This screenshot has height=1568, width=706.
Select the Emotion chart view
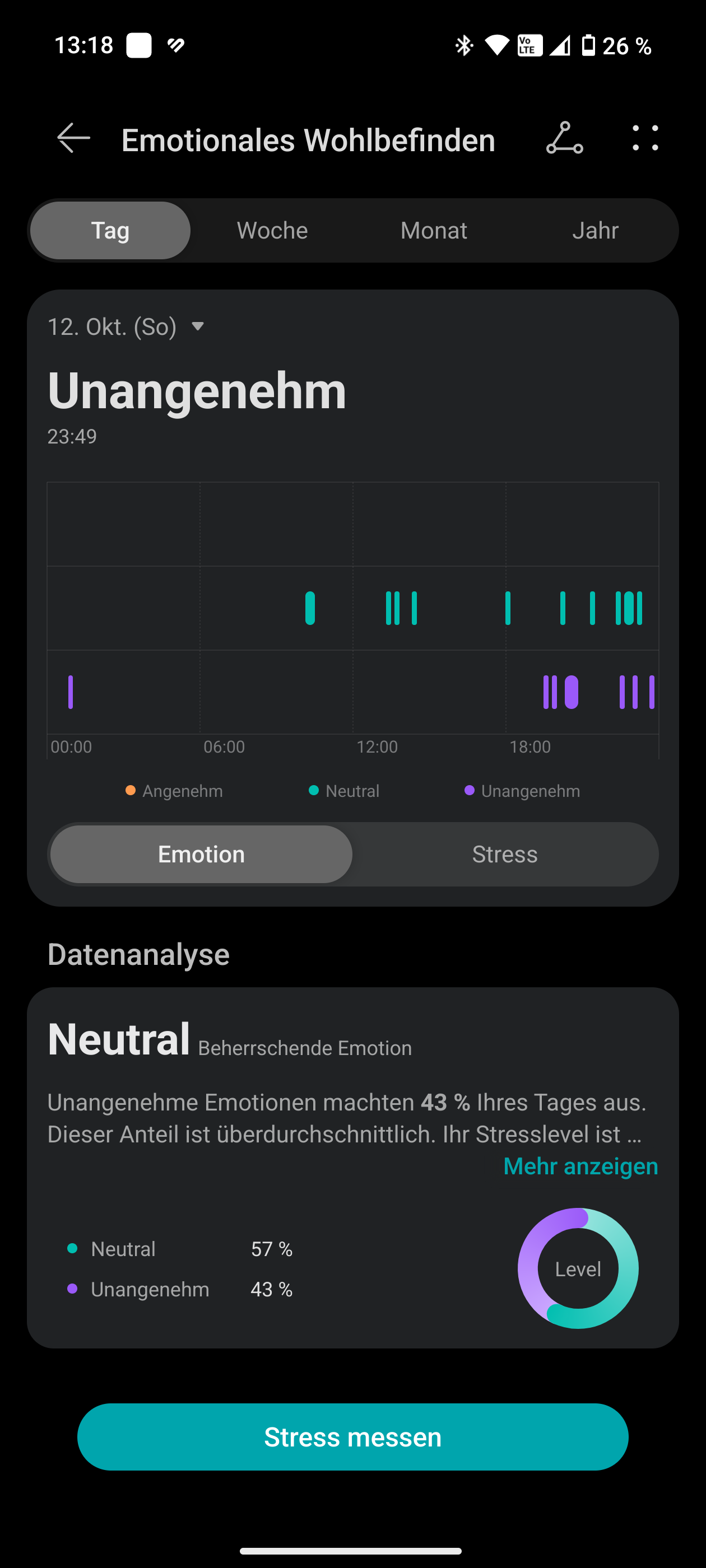coord(201,854)
